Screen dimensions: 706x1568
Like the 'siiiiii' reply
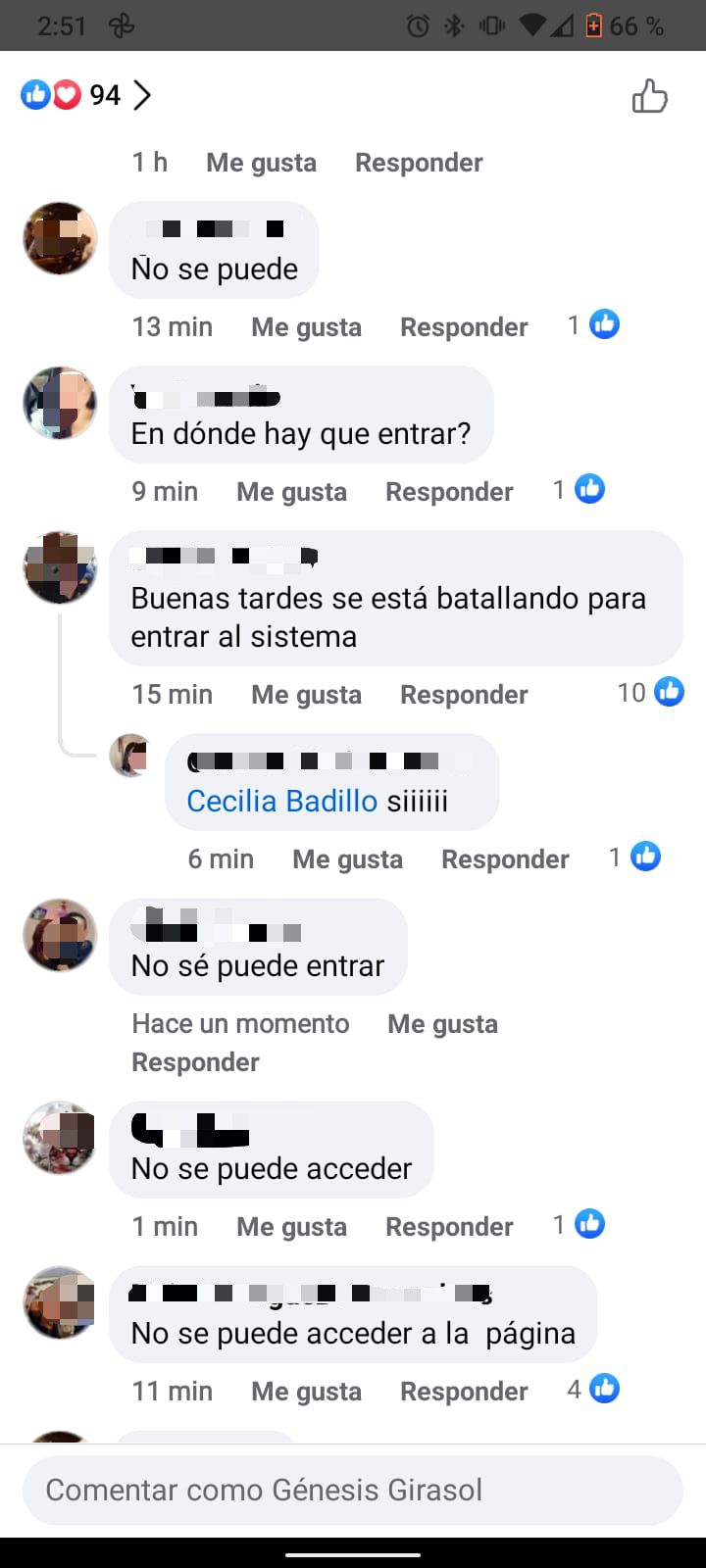(x=347, y=859)
